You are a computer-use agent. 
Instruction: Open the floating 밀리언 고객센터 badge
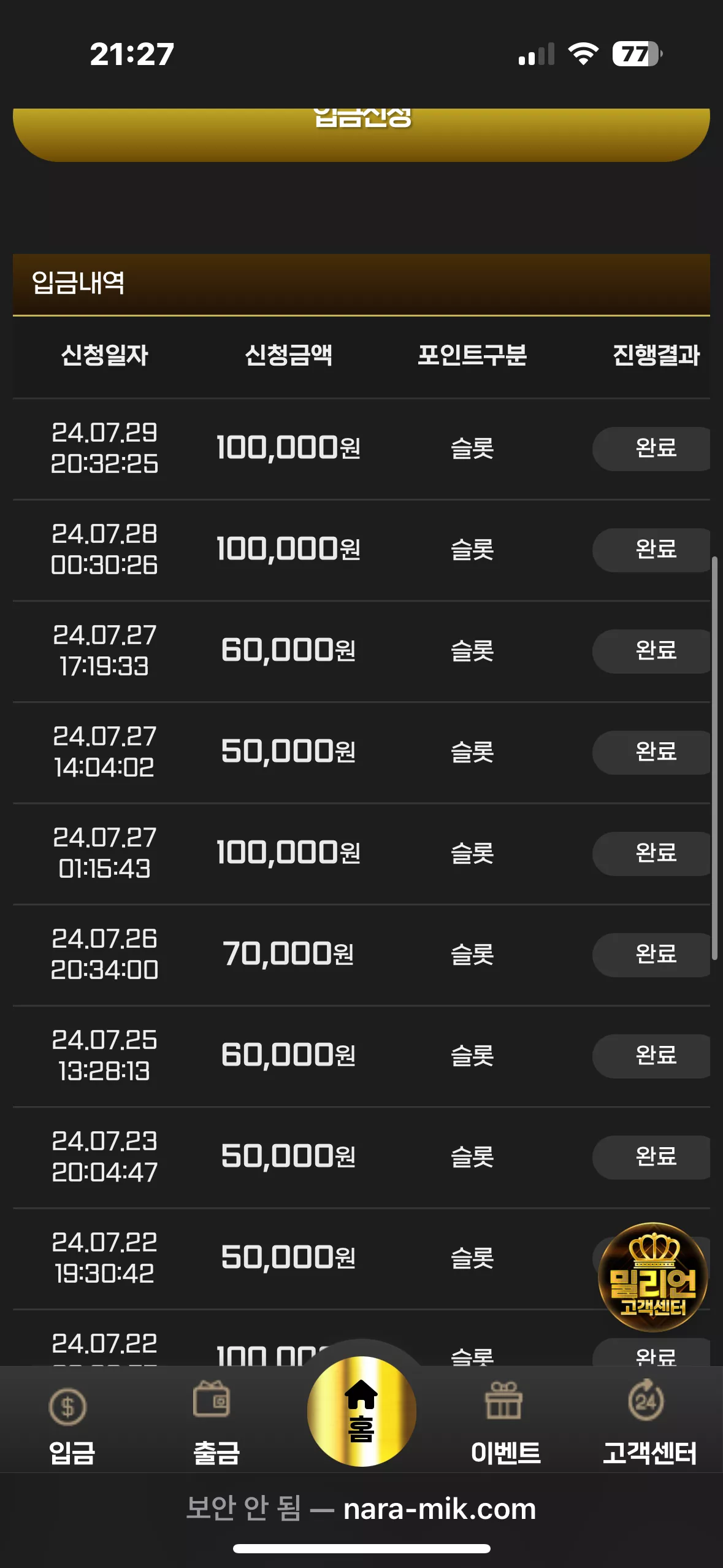click(x=652, y=1277)
